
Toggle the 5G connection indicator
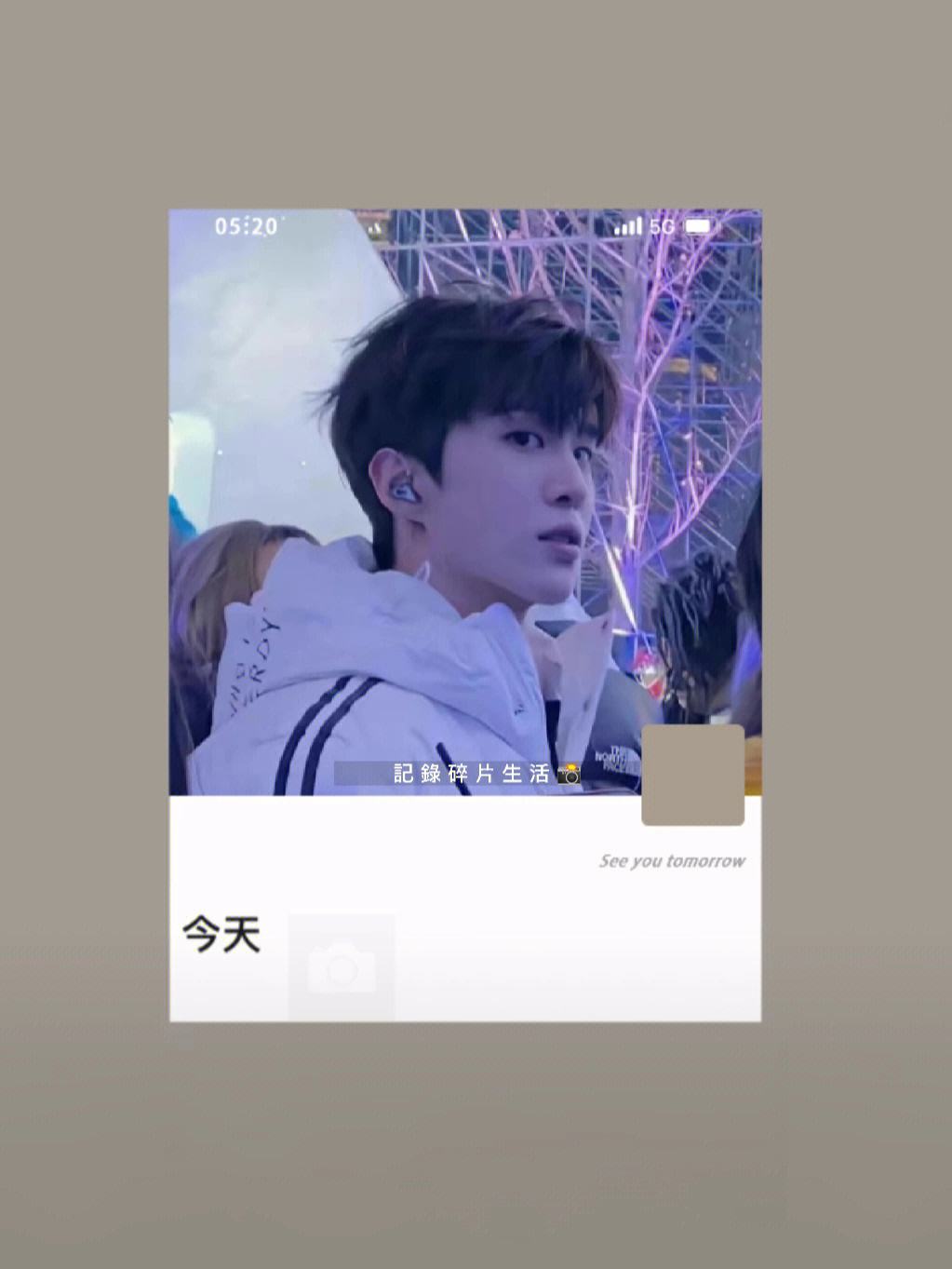point(663,224)
